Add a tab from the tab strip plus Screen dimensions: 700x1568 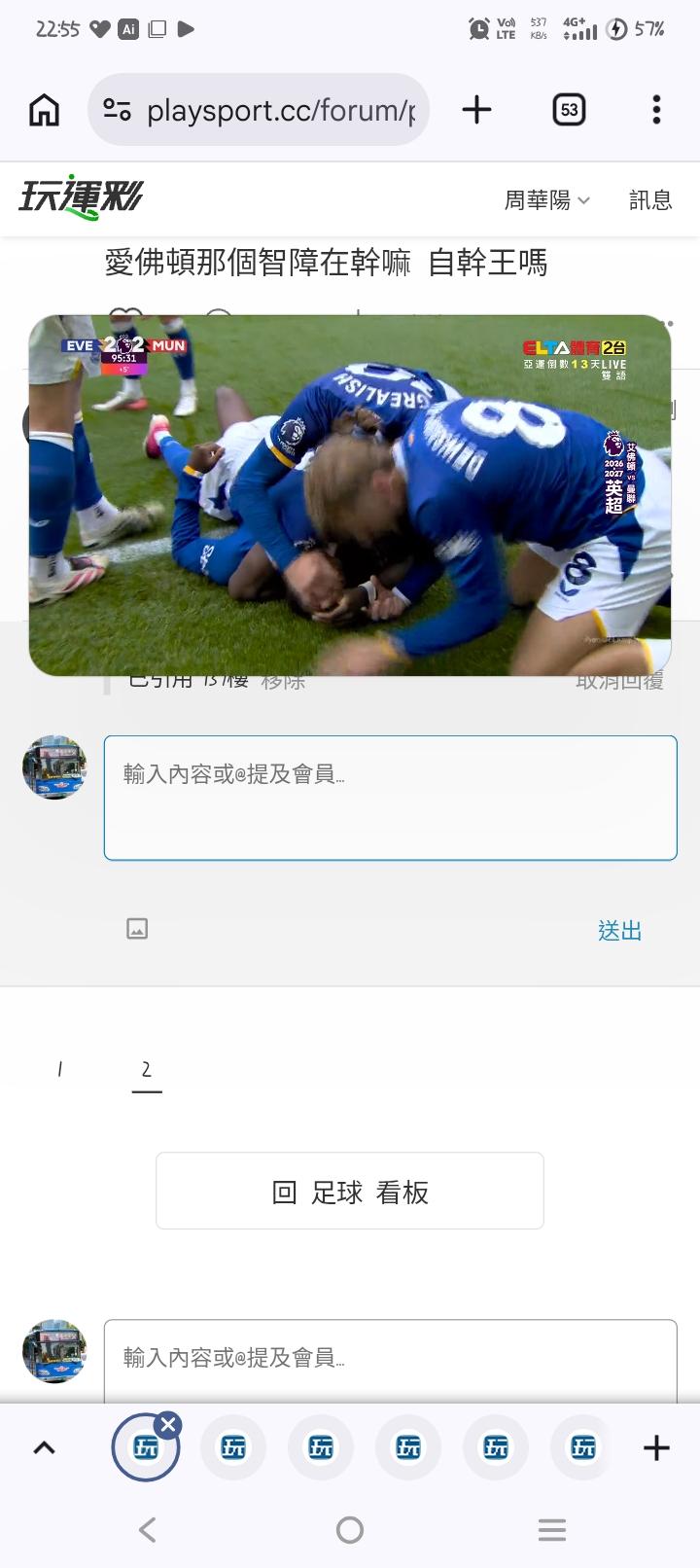(657, 1448)
